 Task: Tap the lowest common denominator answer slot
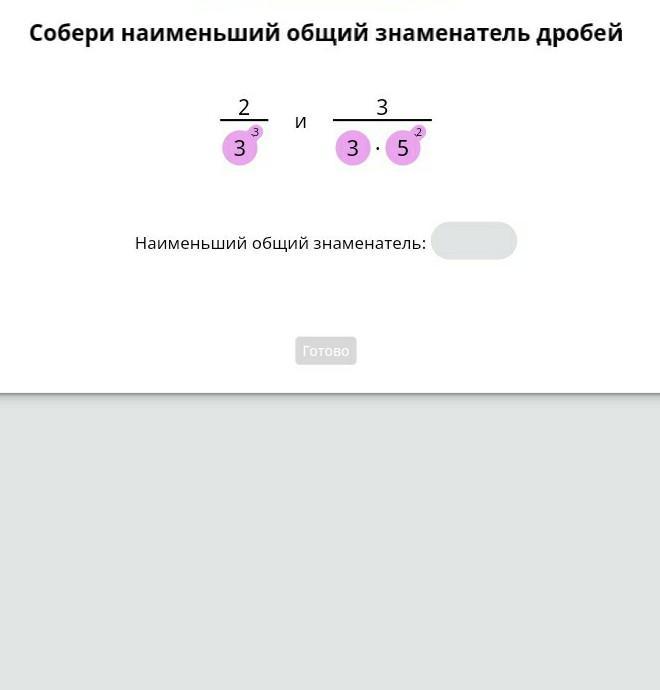coord(474,241)
